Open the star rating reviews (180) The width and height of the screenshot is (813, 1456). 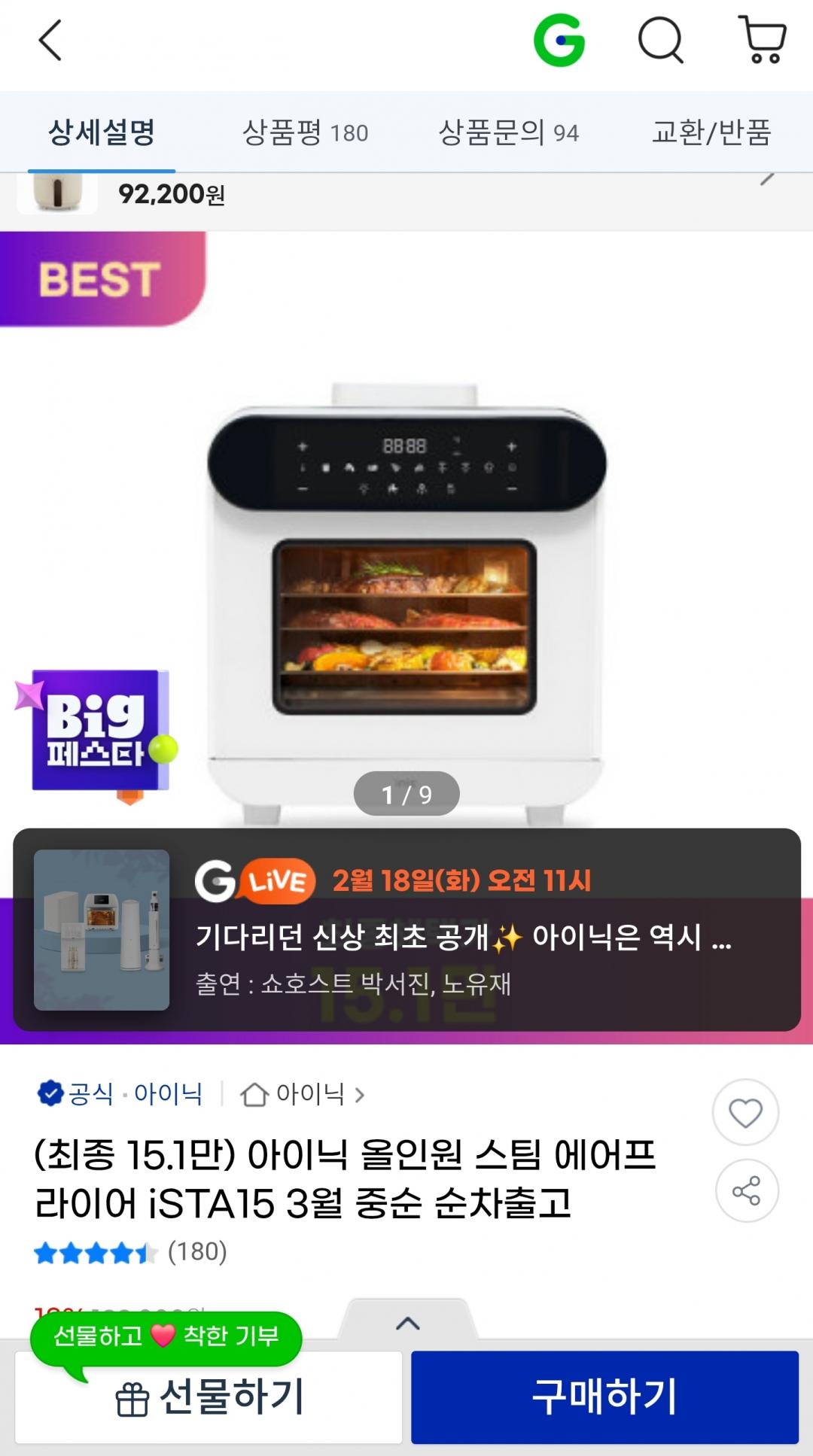pyautogui.click(x=130, y=1252)
